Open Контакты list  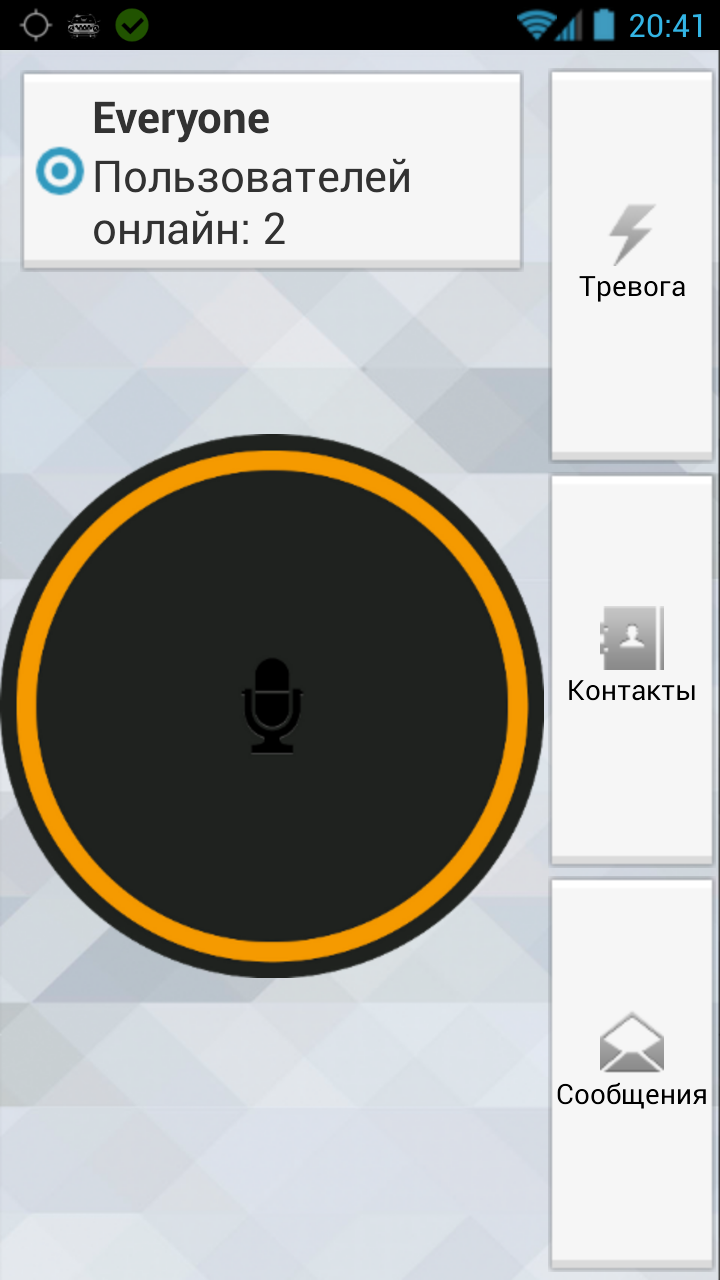pos(632,668)
